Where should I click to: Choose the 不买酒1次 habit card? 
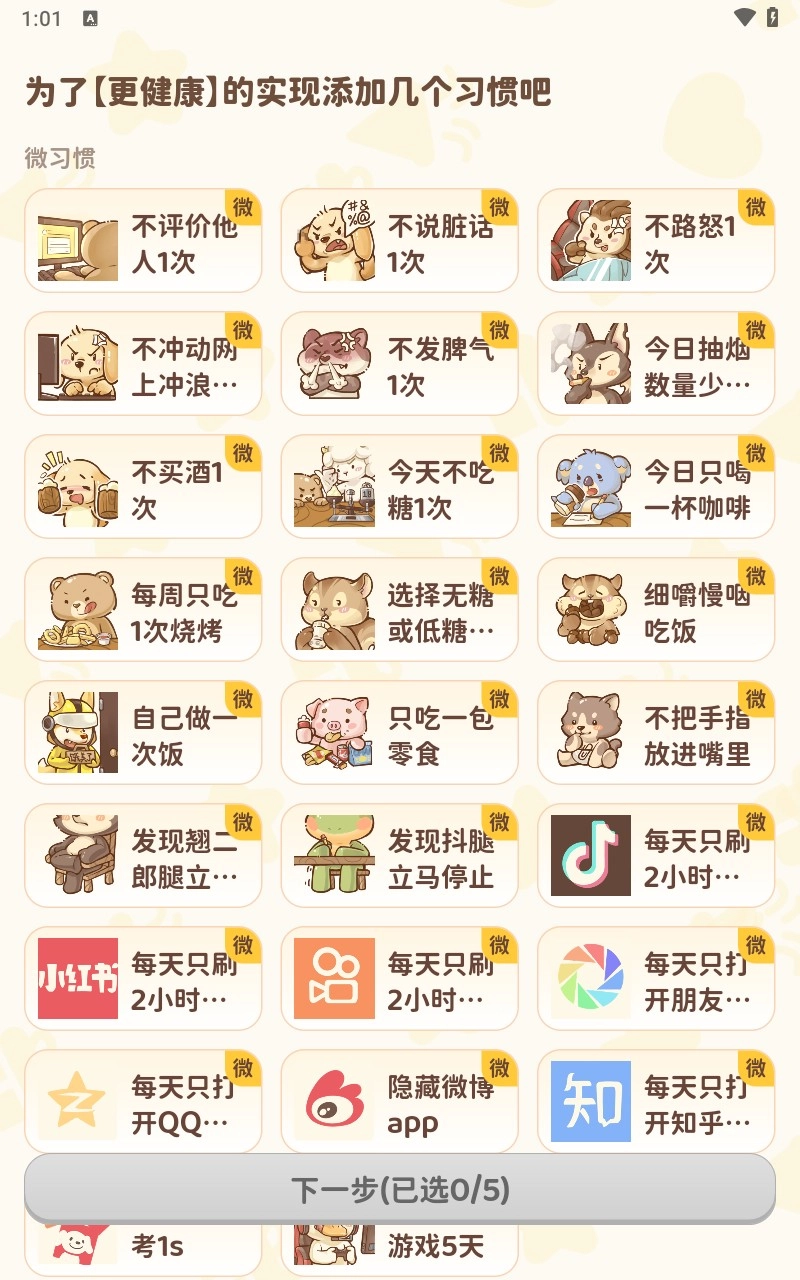[x=143, y=487]
